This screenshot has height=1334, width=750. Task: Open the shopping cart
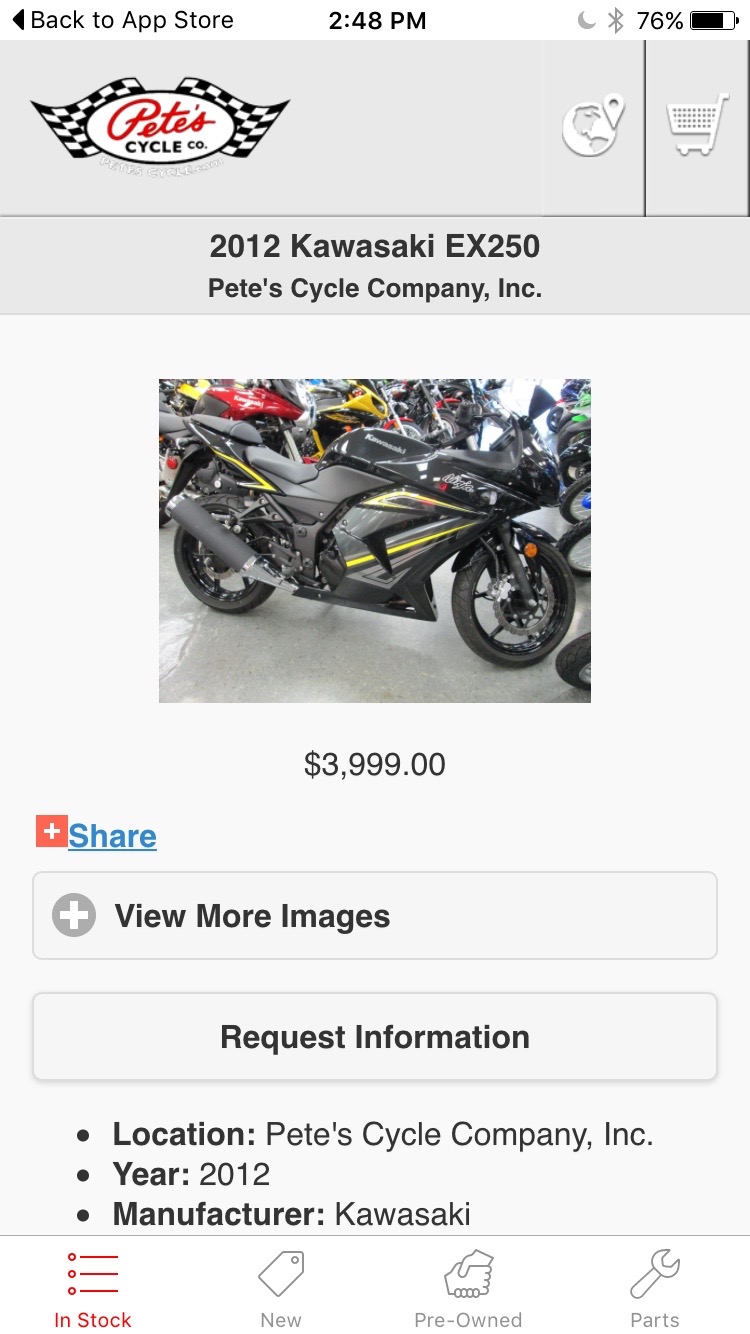coord(697,127)
